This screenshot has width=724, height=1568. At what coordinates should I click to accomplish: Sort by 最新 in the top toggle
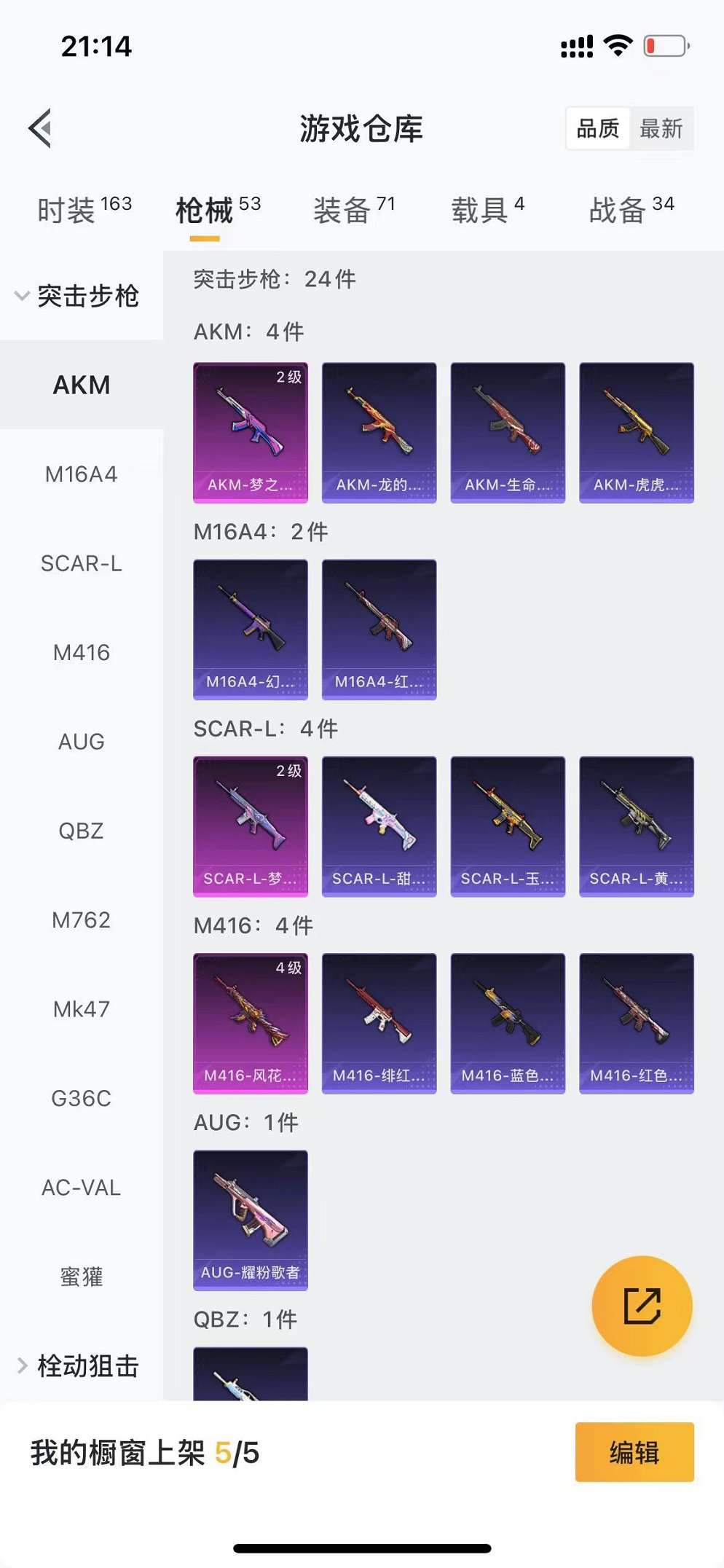tap(661, 129)
